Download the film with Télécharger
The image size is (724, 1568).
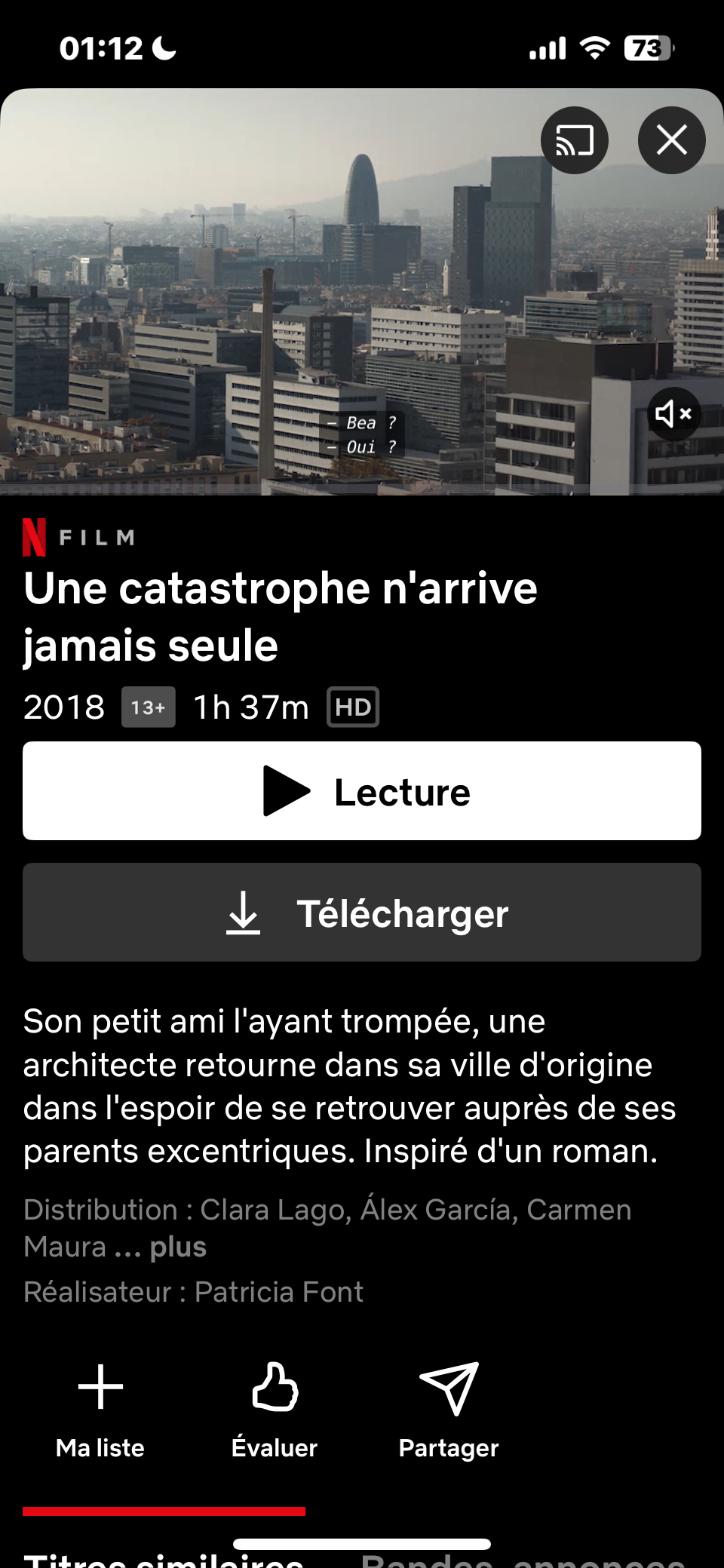coord(362,912)
